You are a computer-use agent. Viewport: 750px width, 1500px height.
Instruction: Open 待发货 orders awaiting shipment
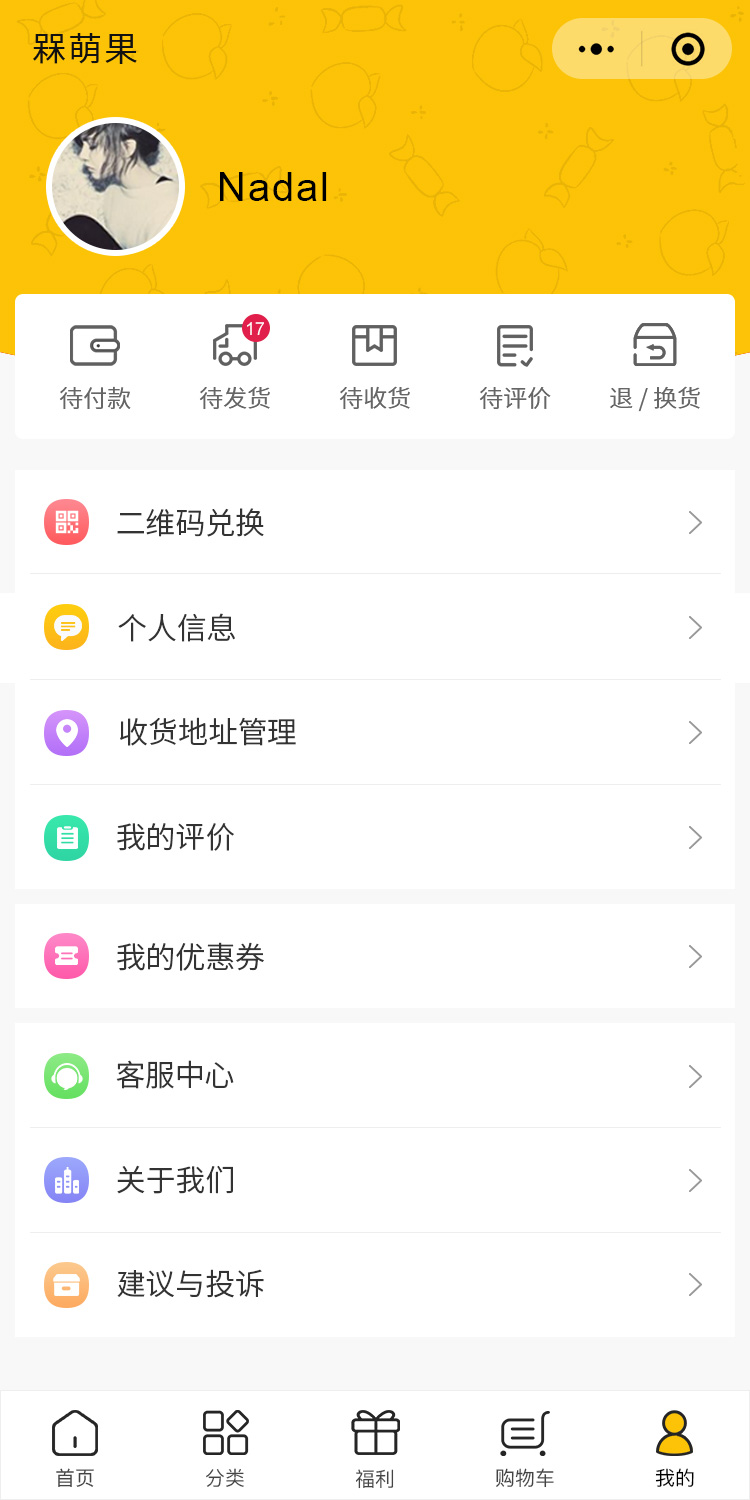(x=235, y=366)
